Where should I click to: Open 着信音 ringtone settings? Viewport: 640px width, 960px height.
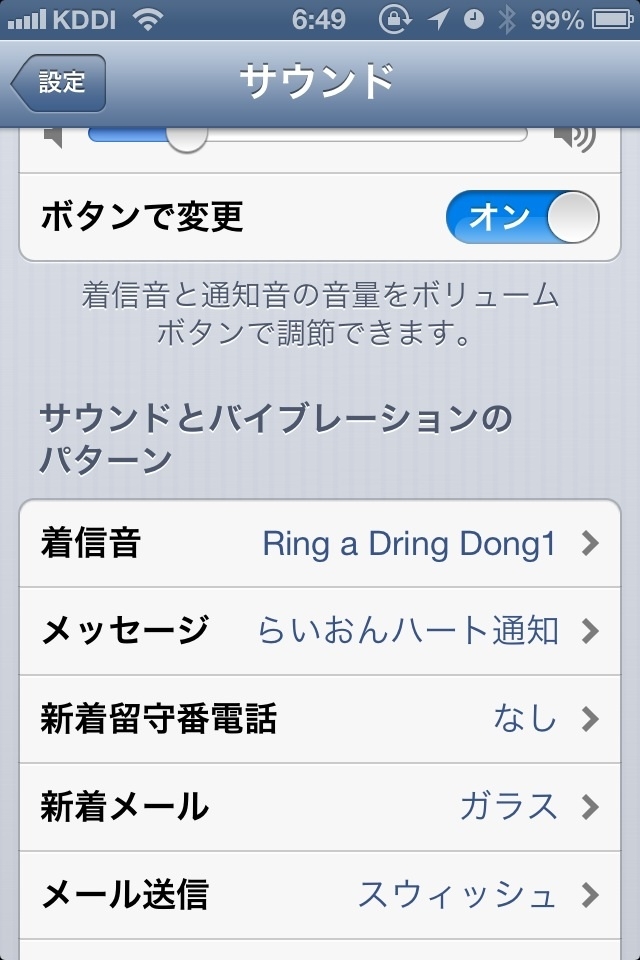click(x=320, y=544)
